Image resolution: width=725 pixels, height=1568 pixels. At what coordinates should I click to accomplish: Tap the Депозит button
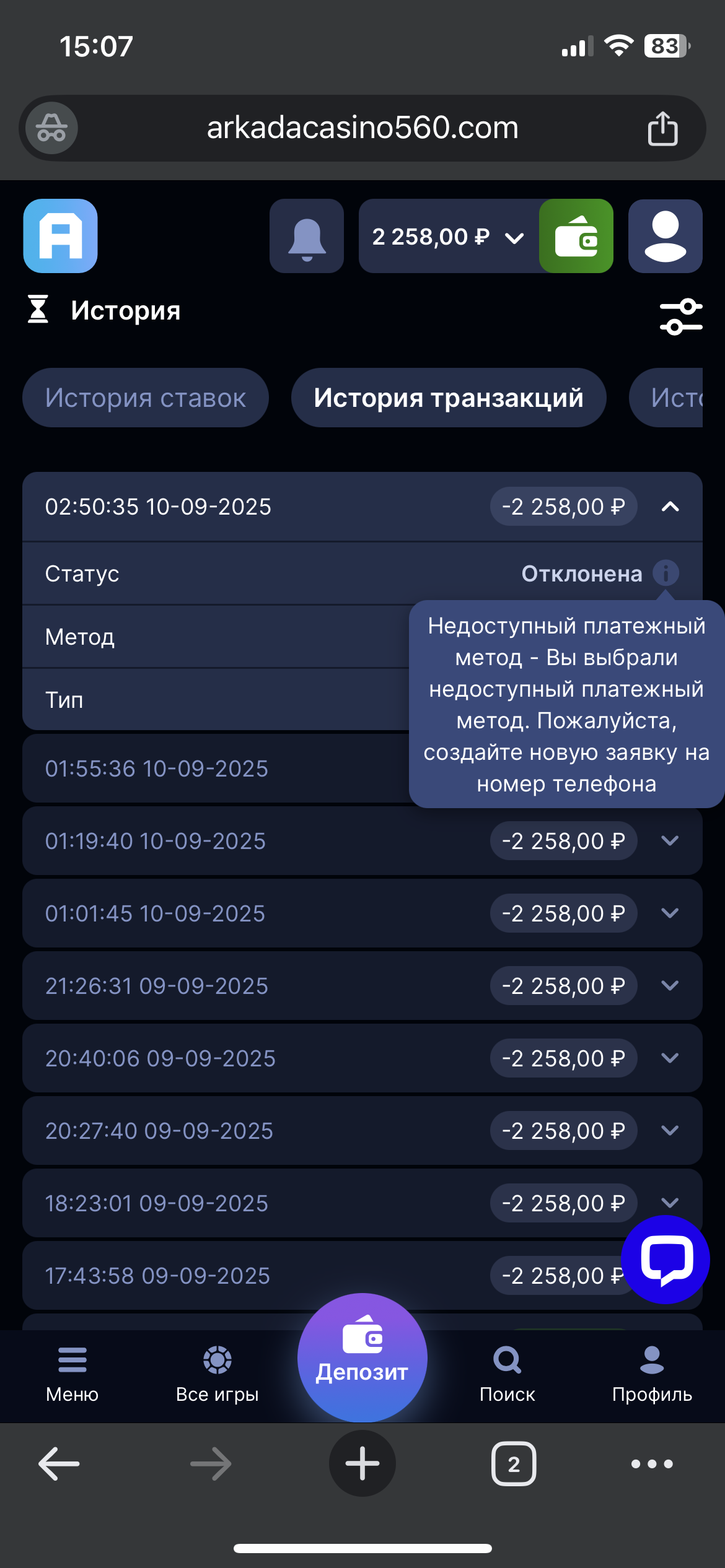coord(362,1357)
